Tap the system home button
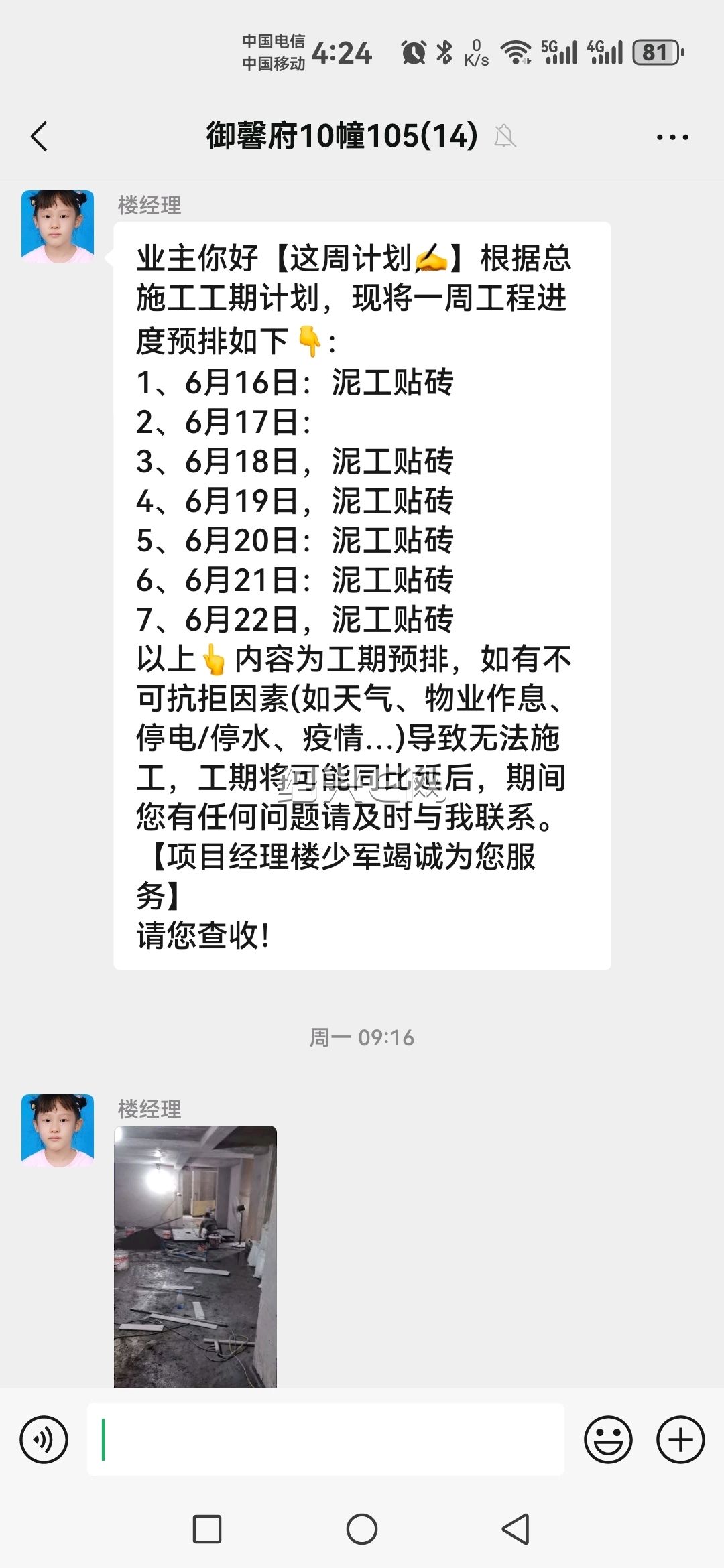 (x=362, y=1529)
